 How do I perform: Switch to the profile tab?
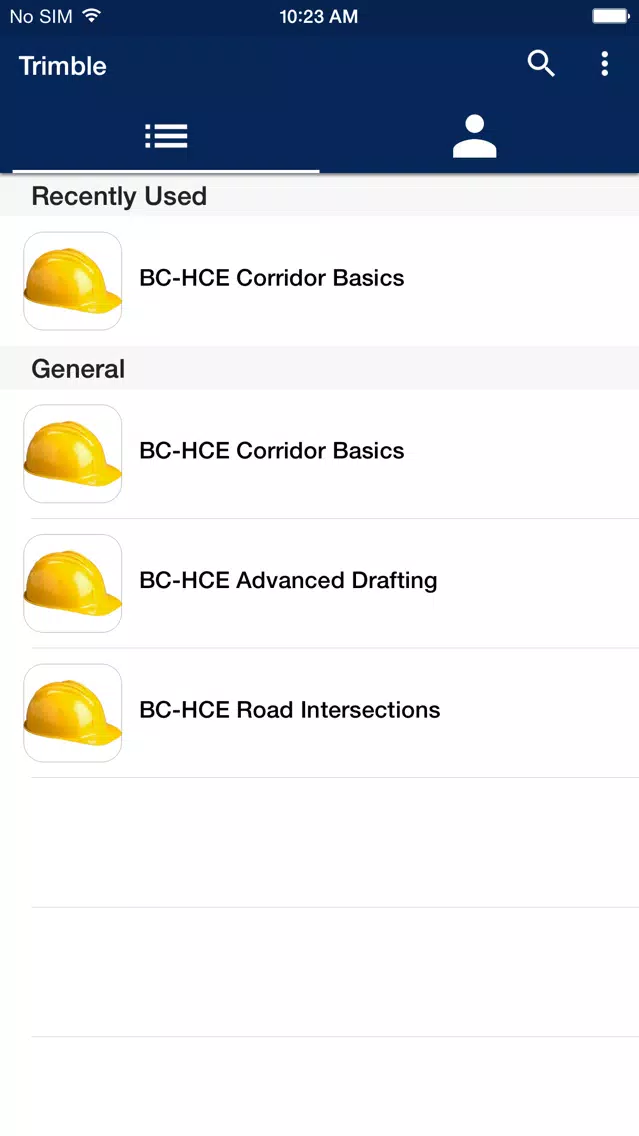pos(475,137)
